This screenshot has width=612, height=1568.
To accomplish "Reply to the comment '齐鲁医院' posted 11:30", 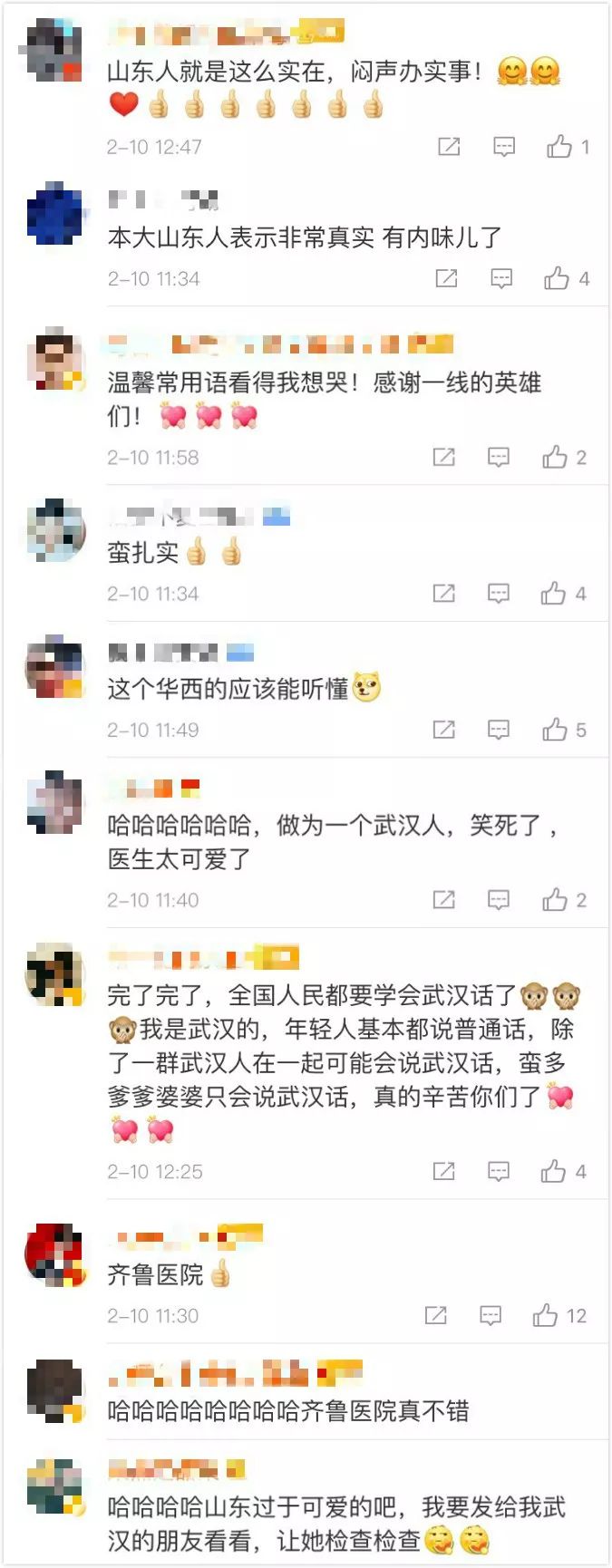I will (x=491, y=1315).
